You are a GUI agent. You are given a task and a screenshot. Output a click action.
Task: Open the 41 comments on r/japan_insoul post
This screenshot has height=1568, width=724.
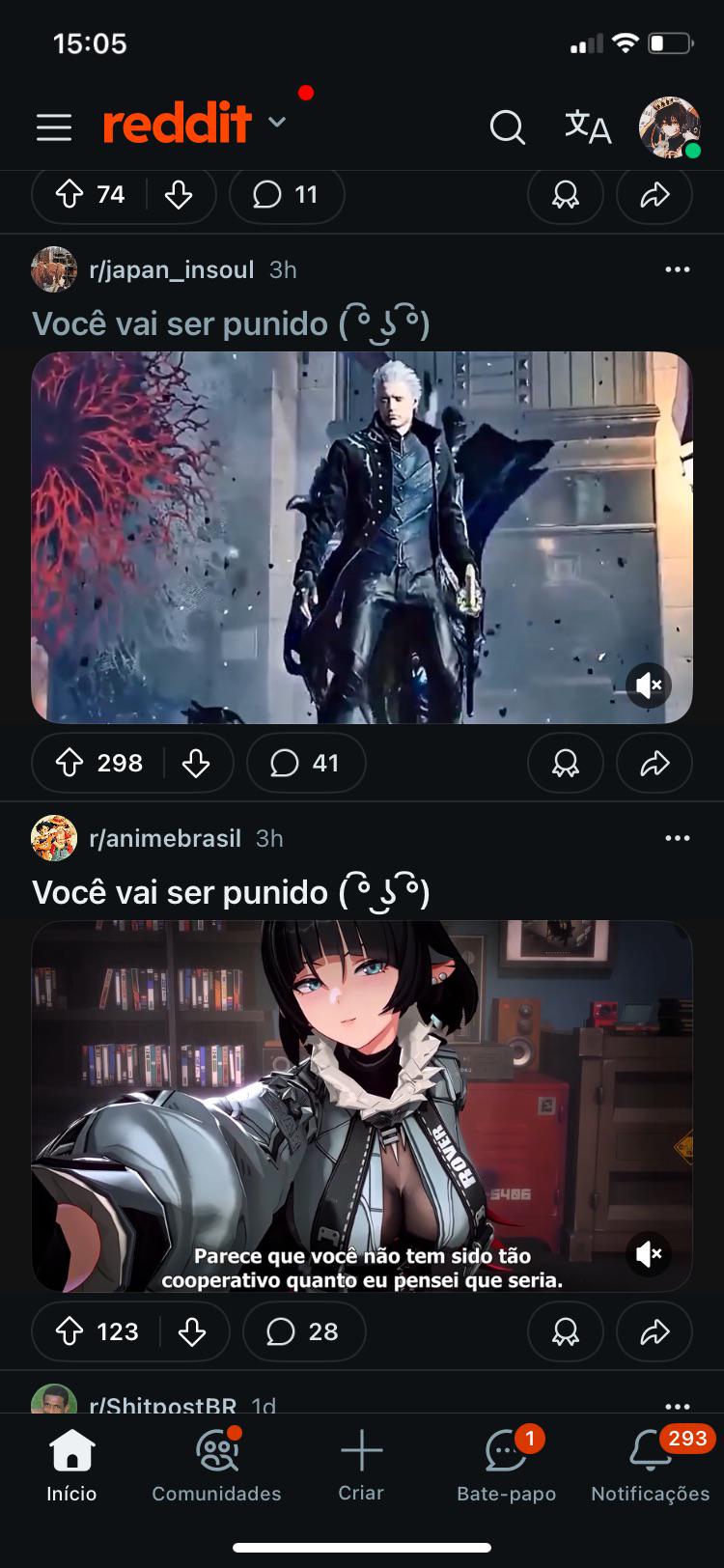(x=305, y=764)
